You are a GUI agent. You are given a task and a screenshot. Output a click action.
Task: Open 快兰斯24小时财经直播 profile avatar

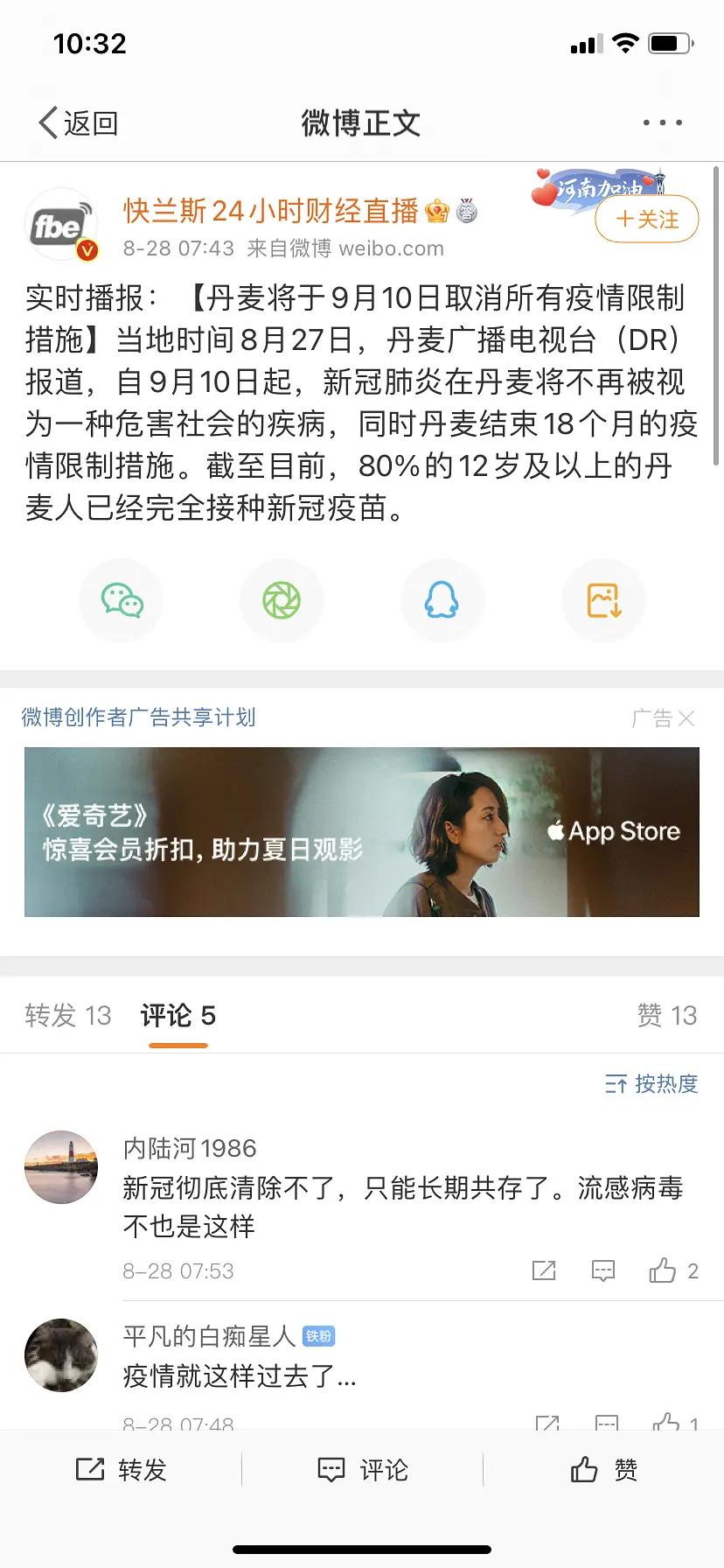pyautogui.click(x=61, y=226)
